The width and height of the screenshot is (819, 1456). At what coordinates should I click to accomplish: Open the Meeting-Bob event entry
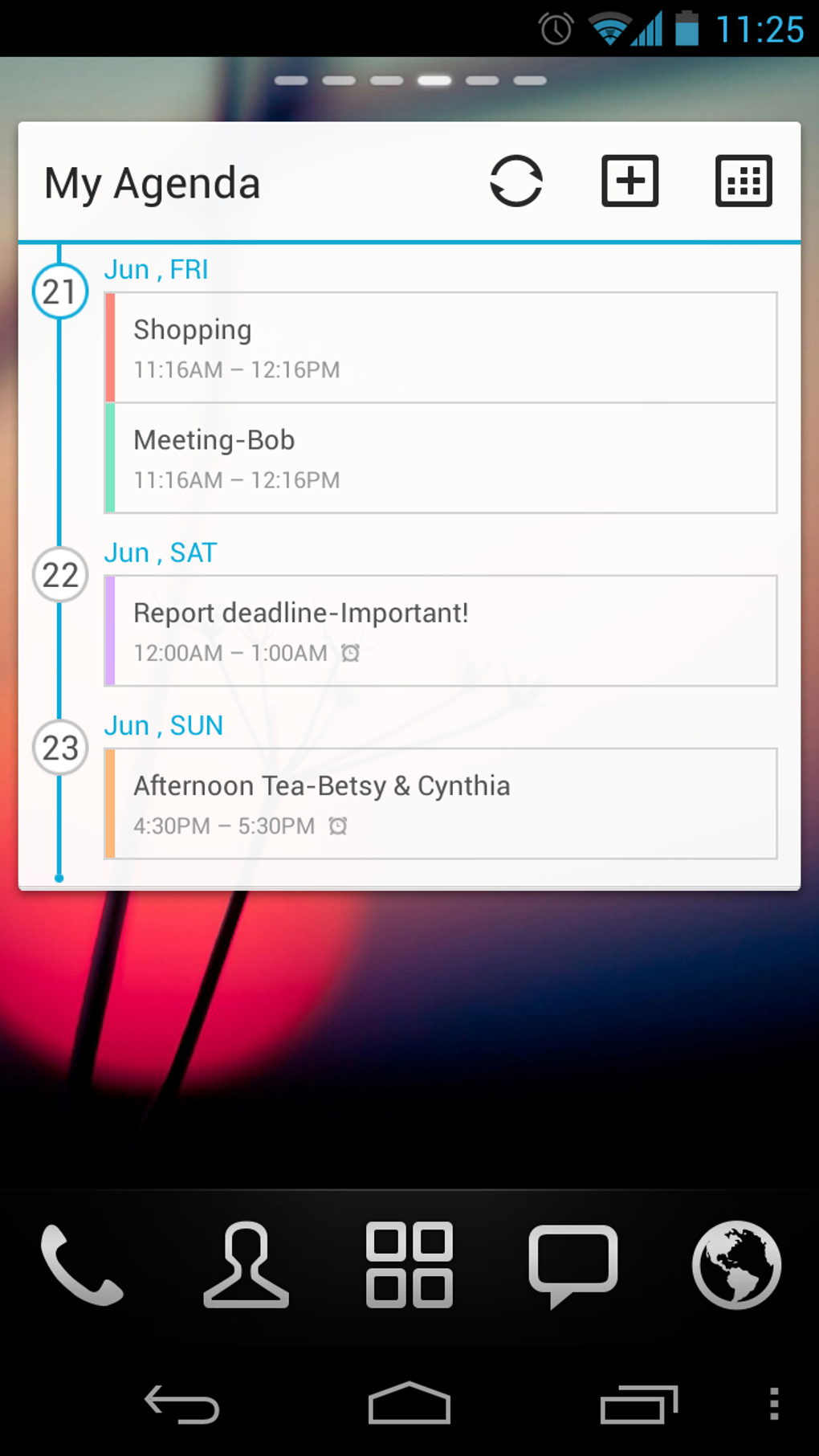coord(440,457)
